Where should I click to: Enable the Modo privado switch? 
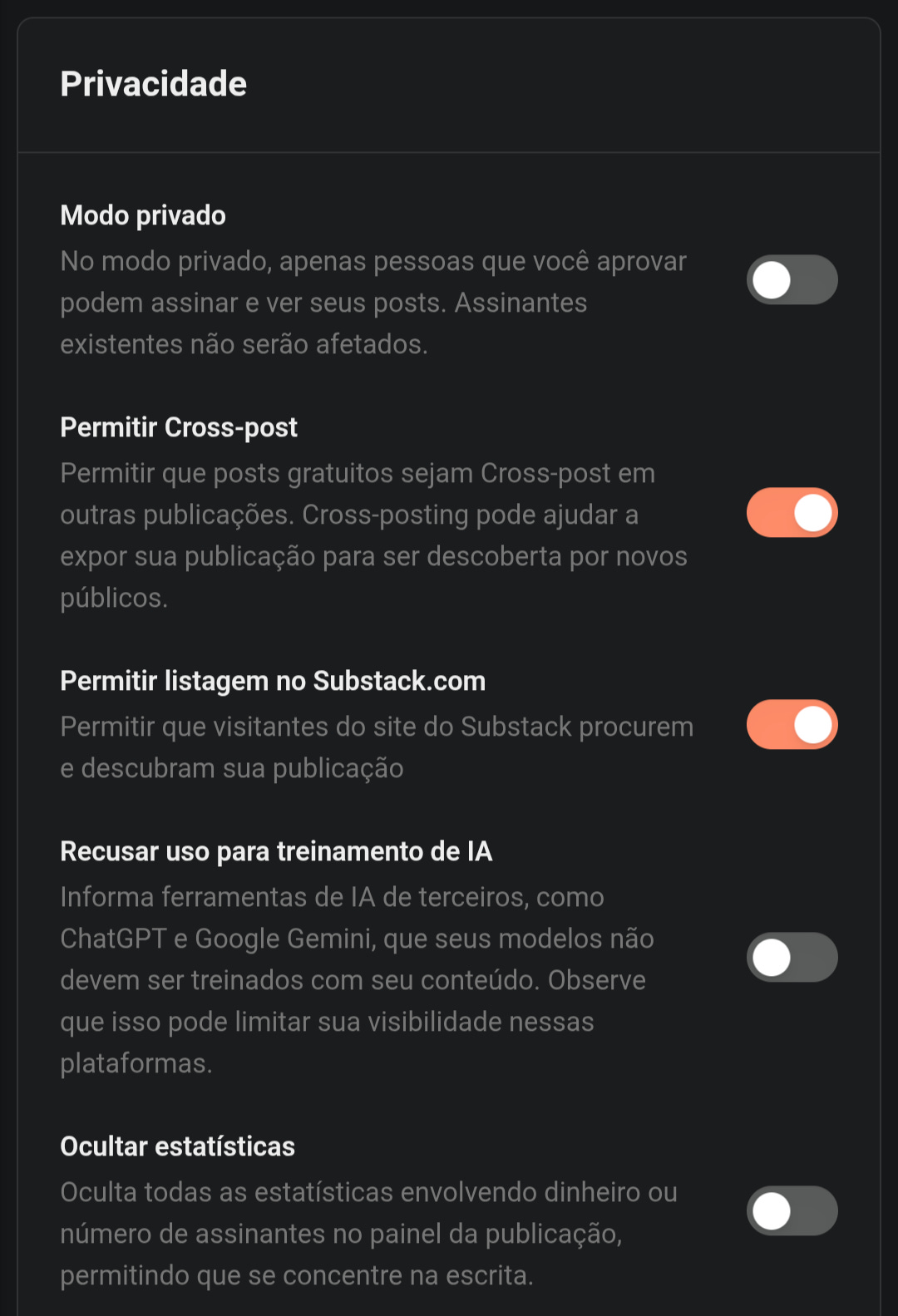tap(792, 279)
